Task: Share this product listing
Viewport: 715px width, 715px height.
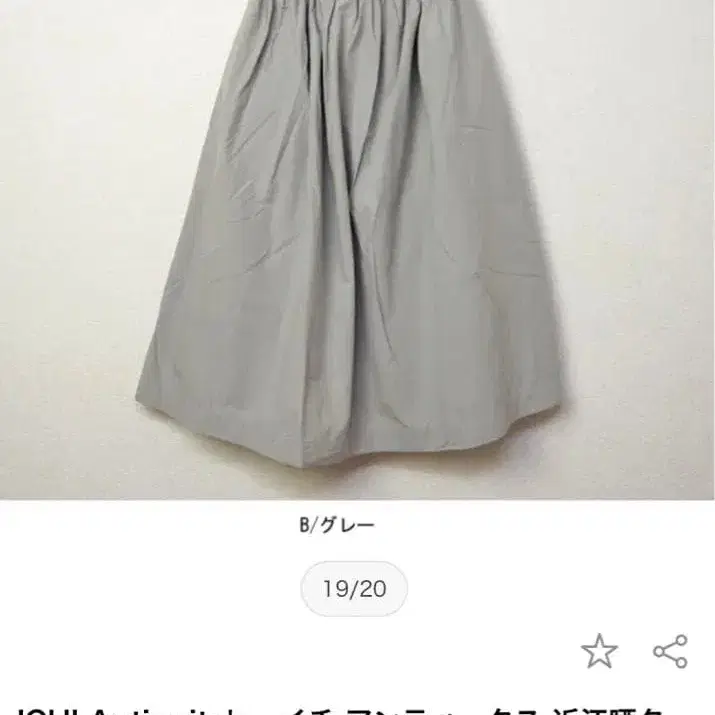Action: point(669,651)
